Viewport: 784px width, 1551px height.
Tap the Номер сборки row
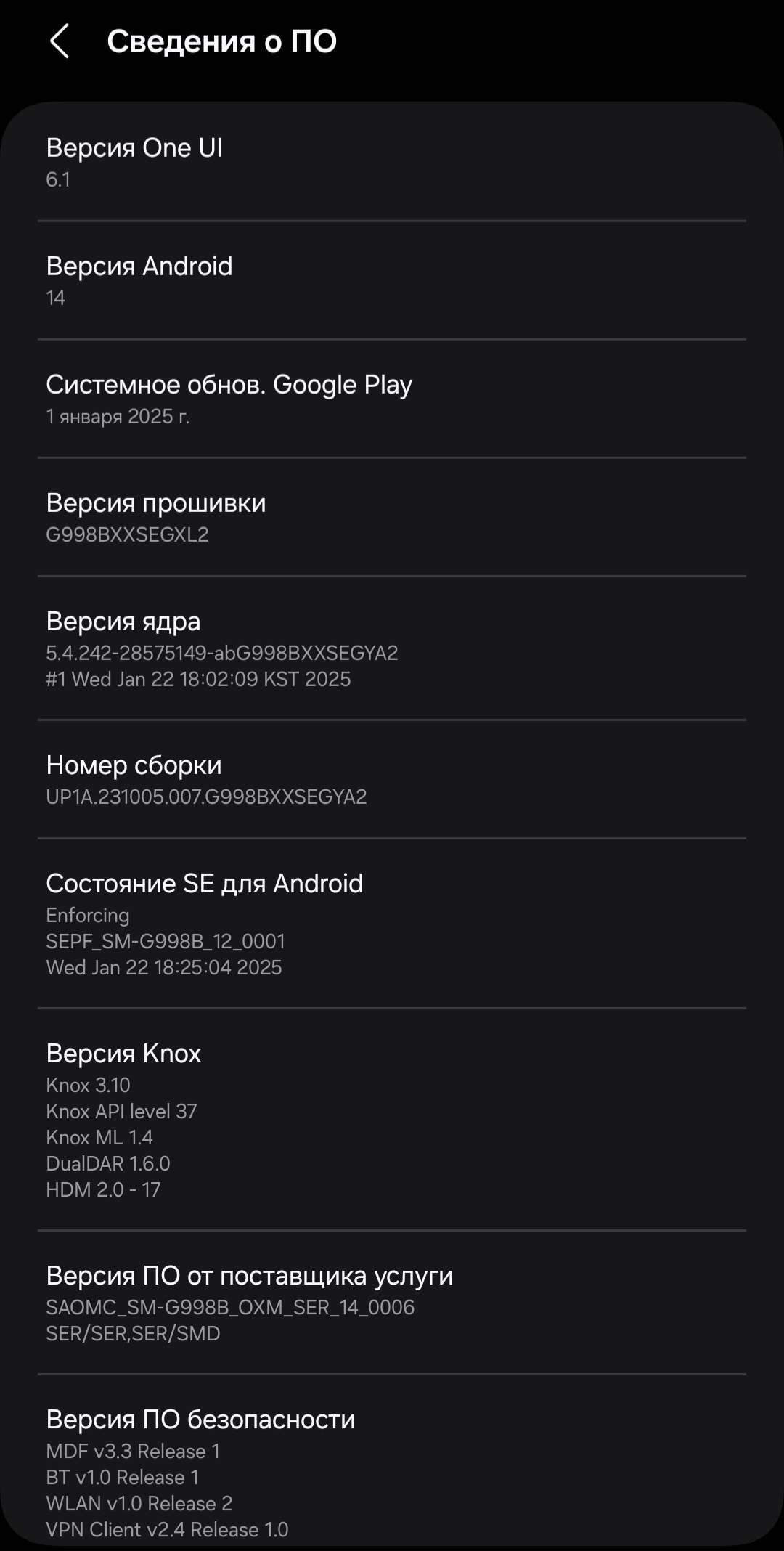[x=392, y=780]
